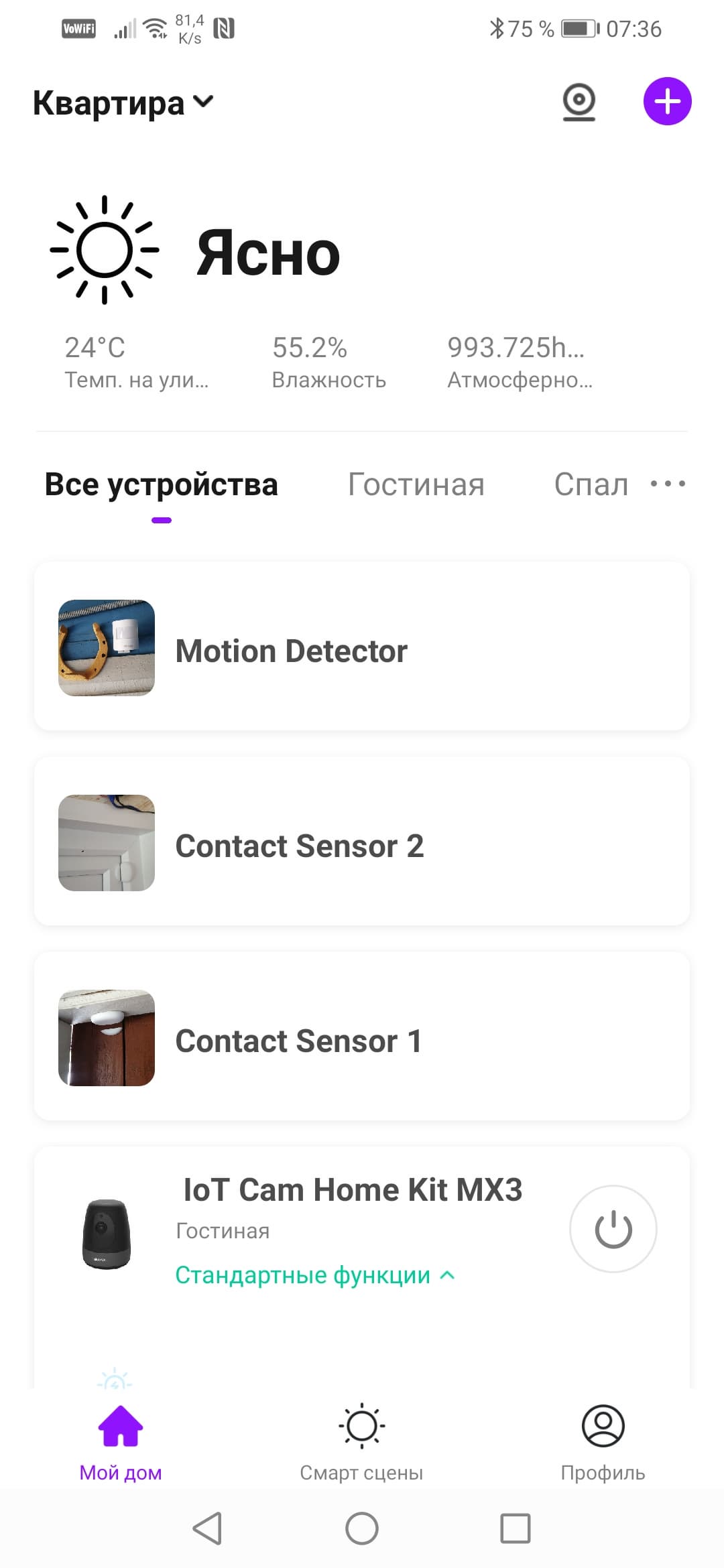Add a new device with plus button
724x1568 pixels.
[667, 102]
